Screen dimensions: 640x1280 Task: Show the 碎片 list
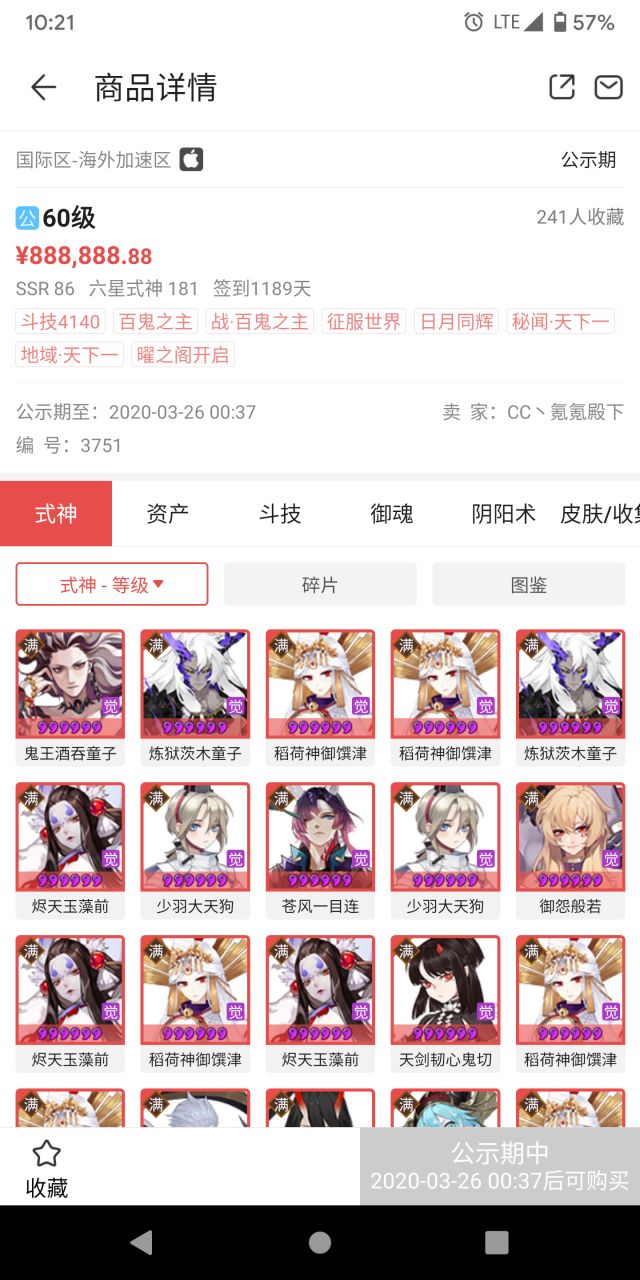pos(320,585)
